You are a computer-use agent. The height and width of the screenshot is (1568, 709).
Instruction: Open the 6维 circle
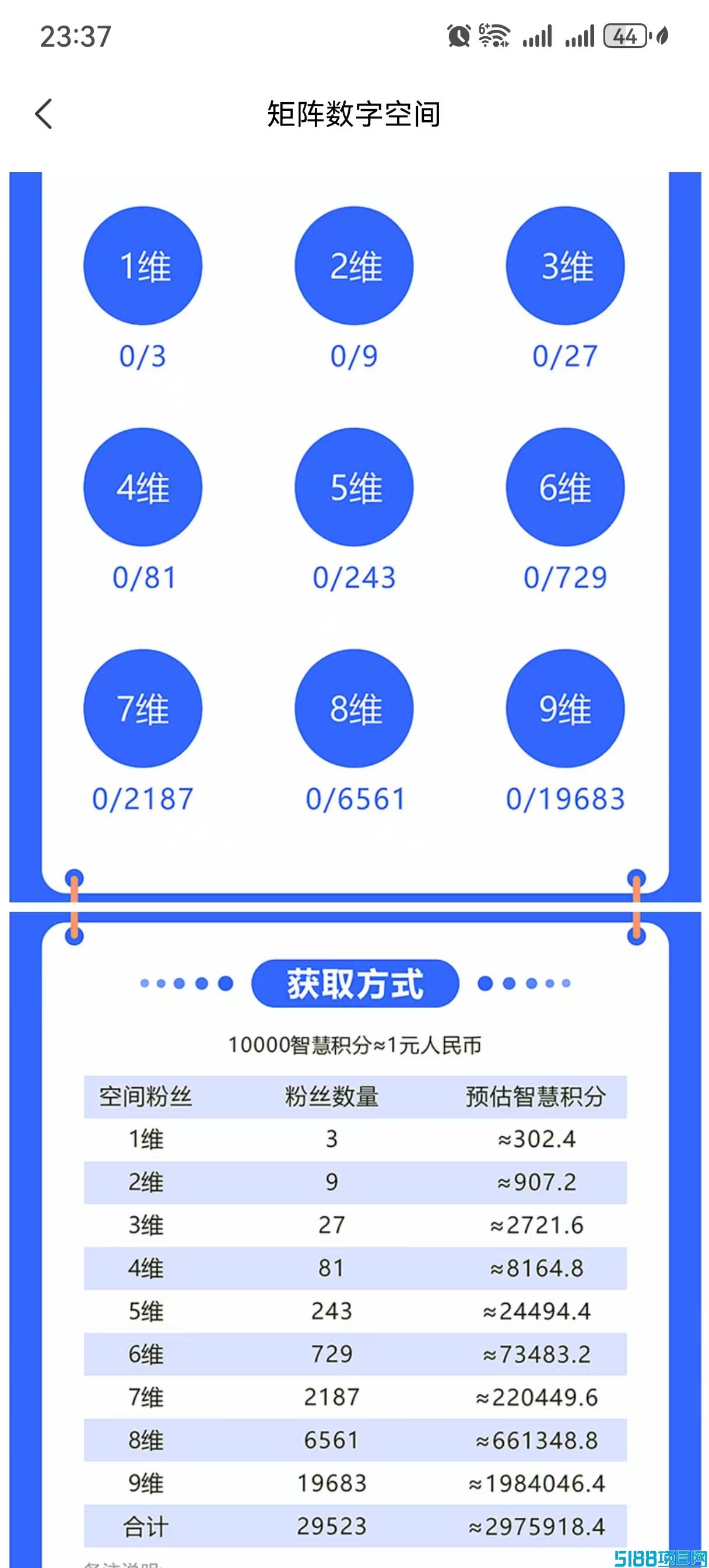(566, 487)
